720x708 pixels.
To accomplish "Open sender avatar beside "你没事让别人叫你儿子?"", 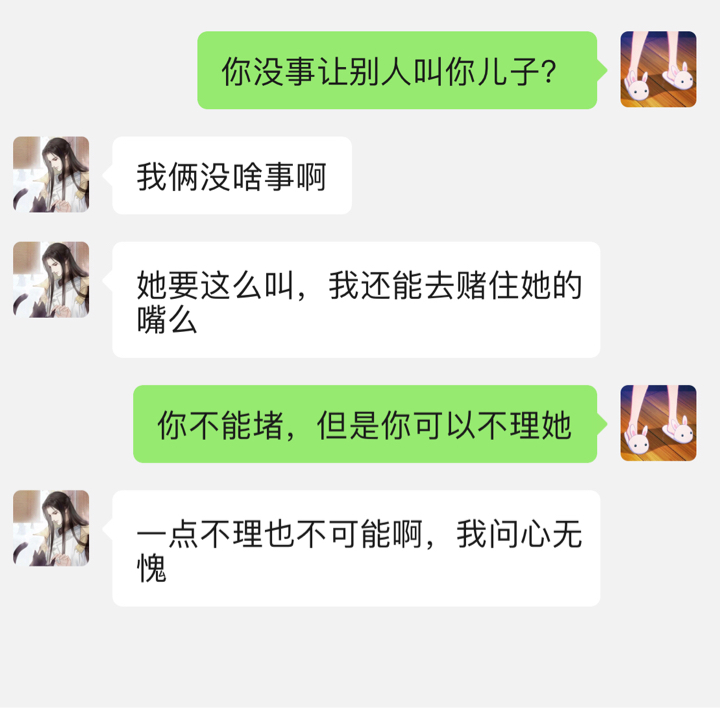I will (658, 69).
